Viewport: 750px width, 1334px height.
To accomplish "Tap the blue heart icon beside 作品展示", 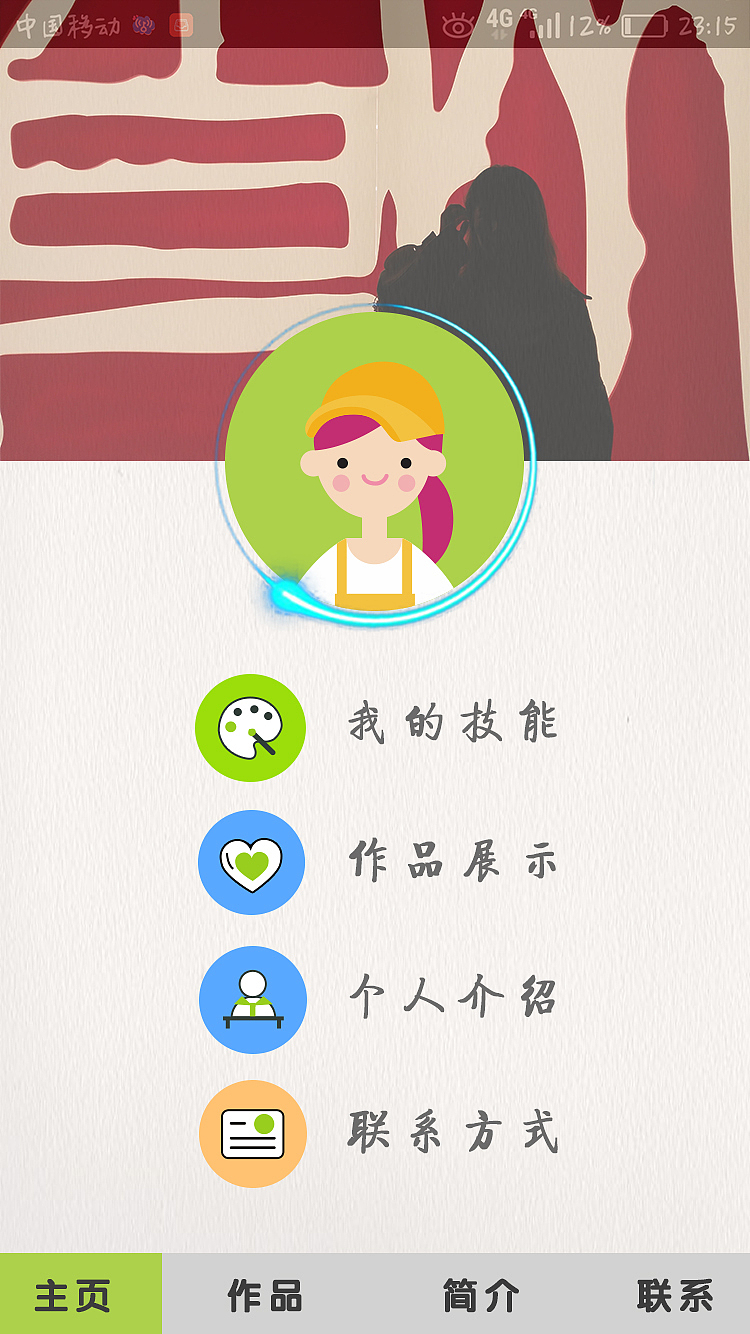I will point(251,863).
